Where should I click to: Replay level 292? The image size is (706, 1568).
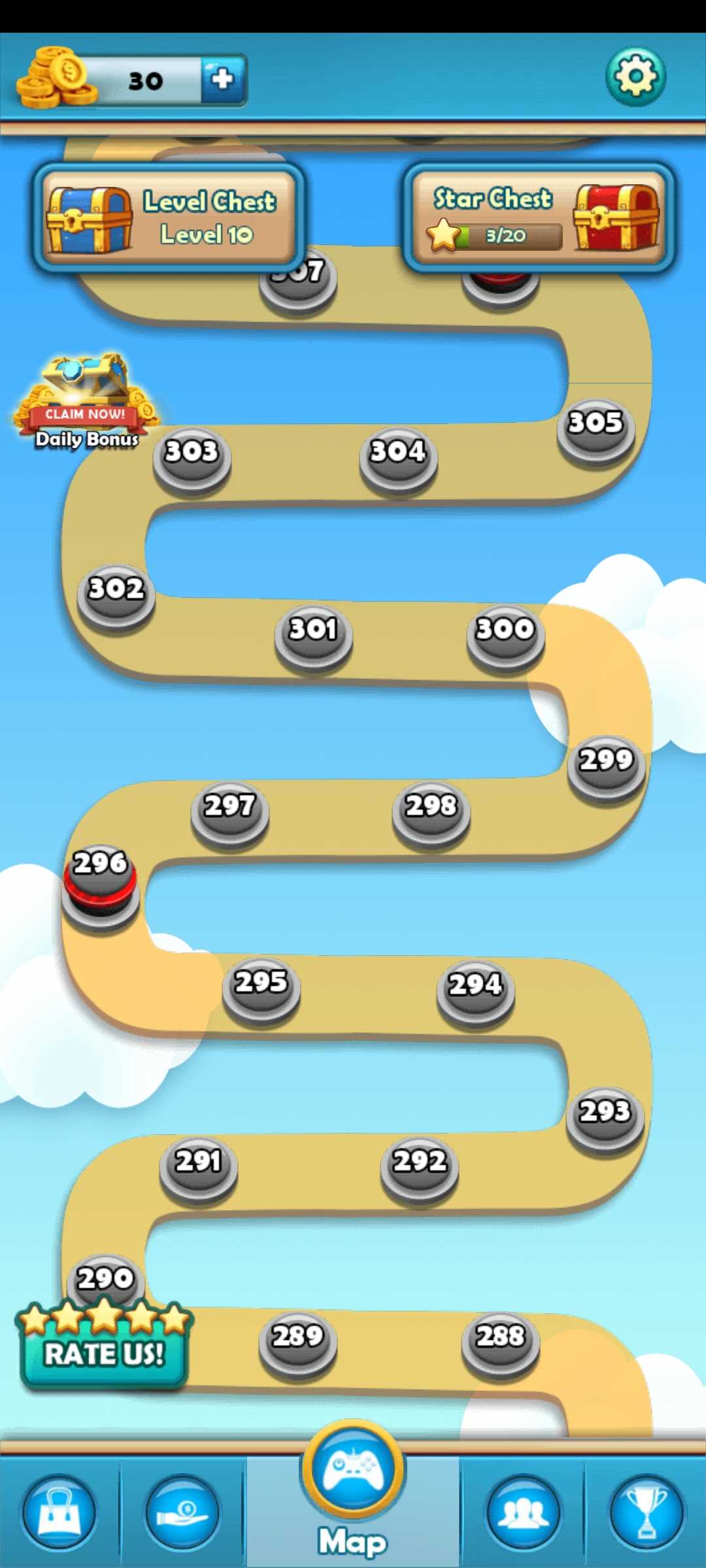[420, 1169]
